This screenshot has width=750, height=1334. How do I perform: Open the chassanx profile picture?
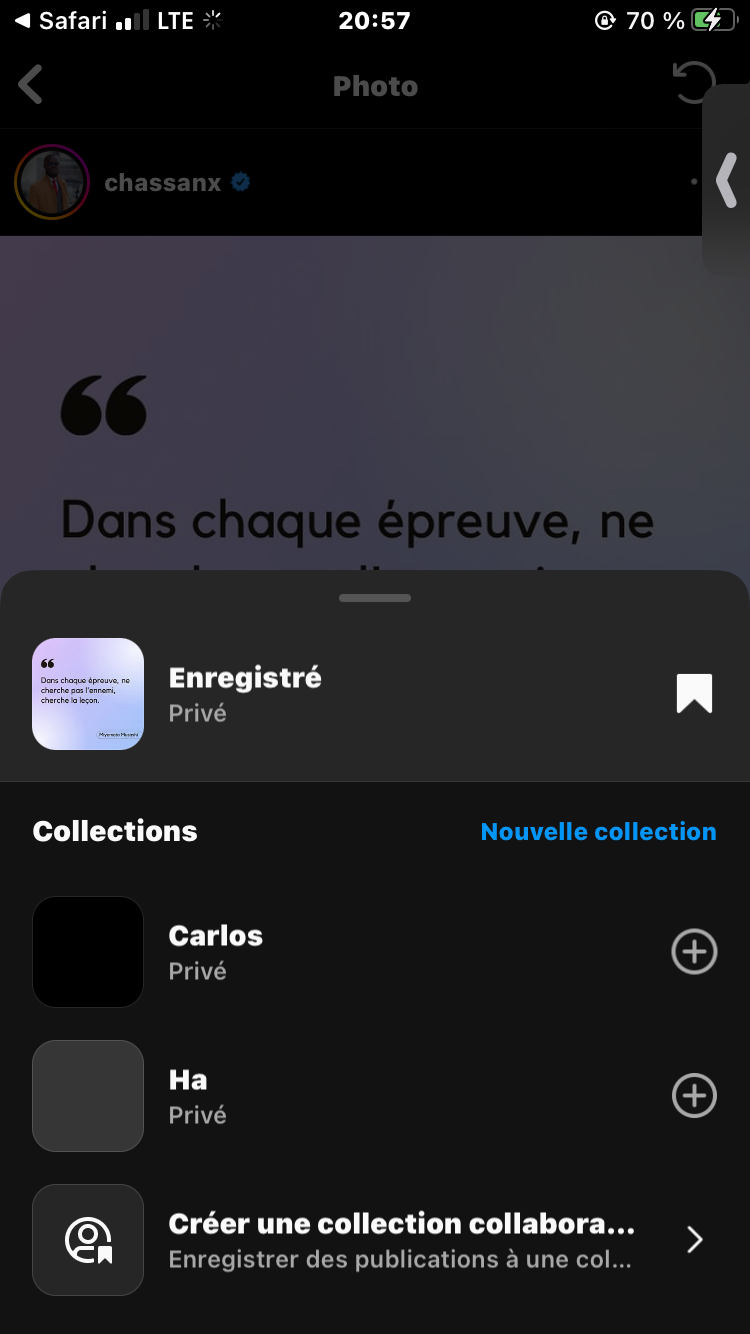(x=52, y=182)
